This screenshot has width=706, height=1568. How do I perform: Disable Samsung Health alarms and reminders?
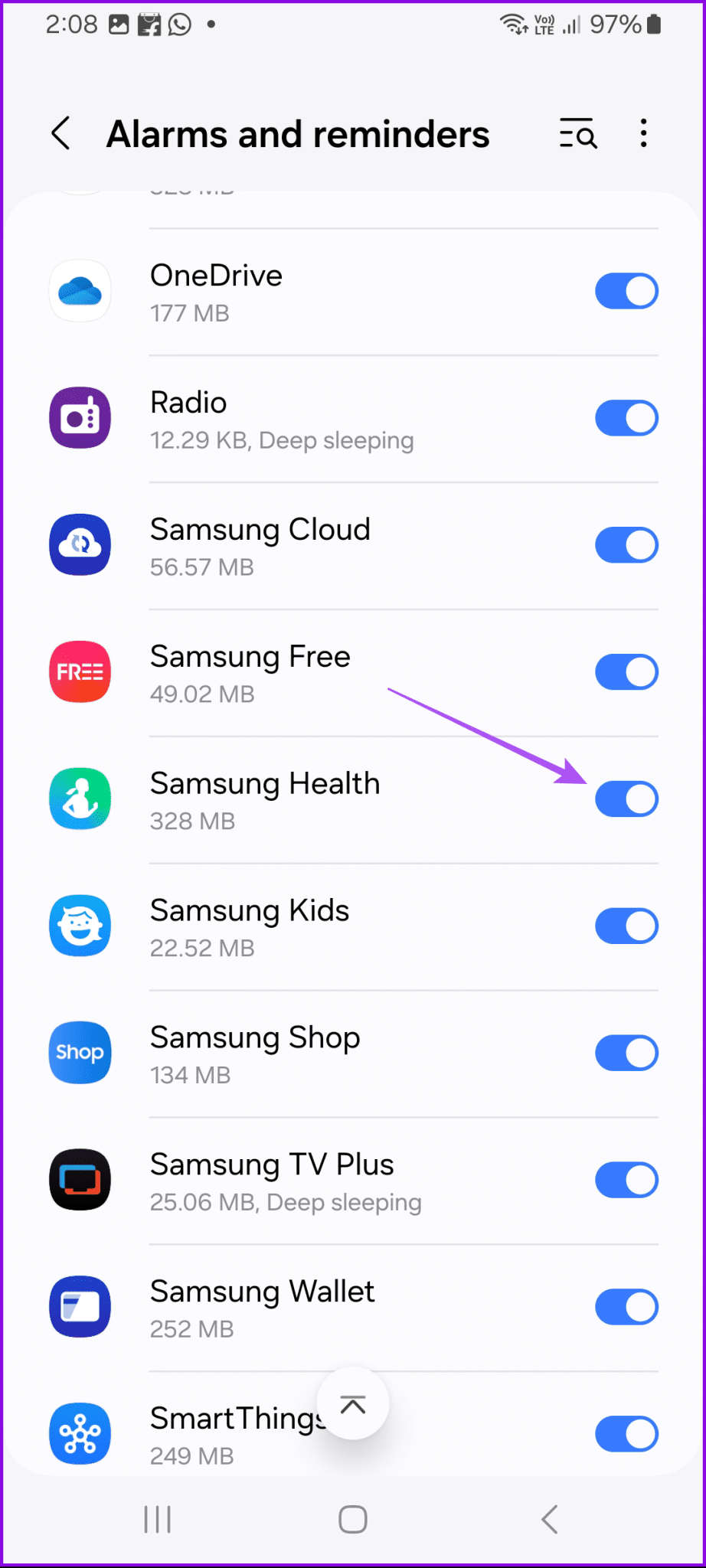point(626,800)
